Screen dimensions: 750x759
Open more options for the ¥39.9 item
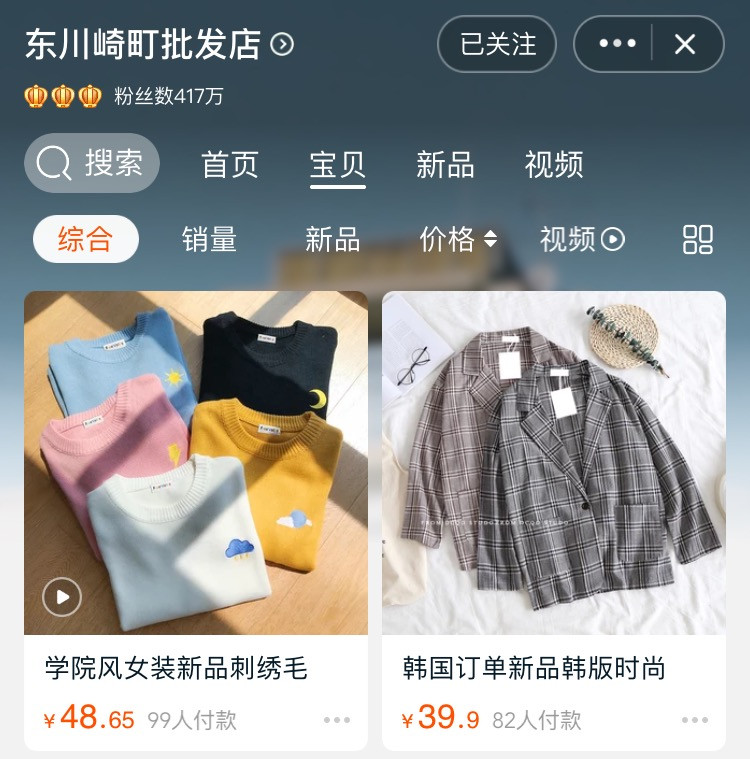pos(694,720)
